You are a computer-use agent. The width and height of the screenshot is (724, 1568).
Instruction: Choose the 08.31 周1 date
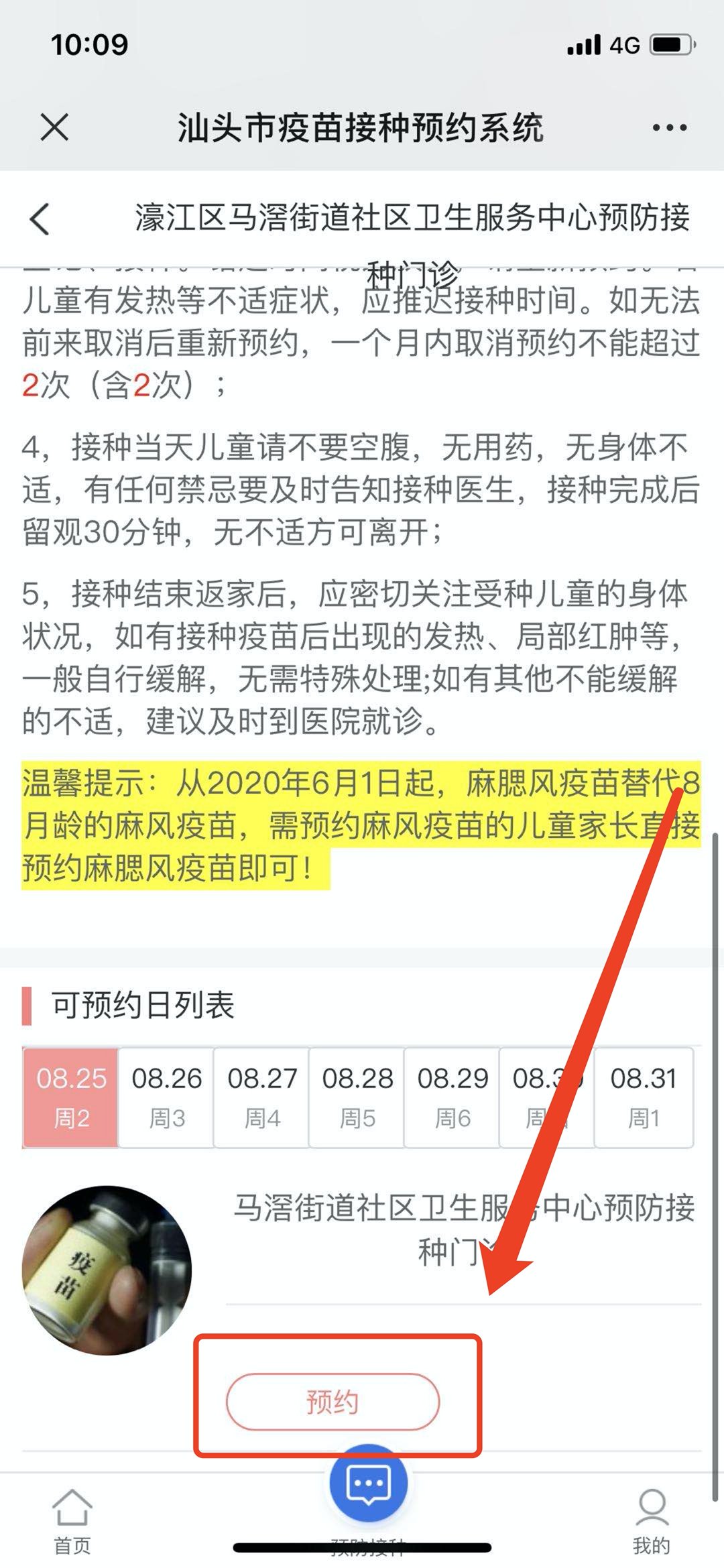644,1097
